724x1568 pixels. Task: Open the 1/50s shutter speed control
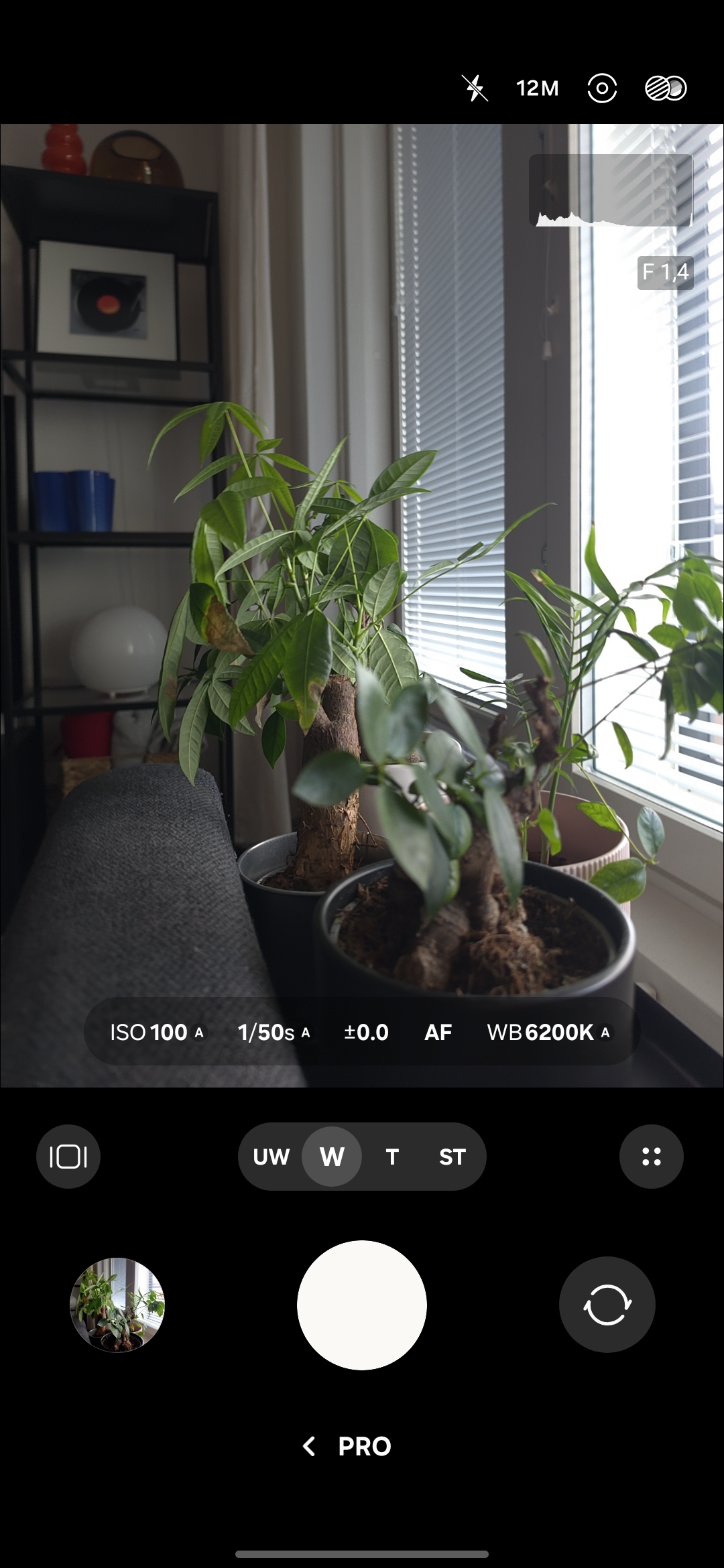click(274, 1033)
